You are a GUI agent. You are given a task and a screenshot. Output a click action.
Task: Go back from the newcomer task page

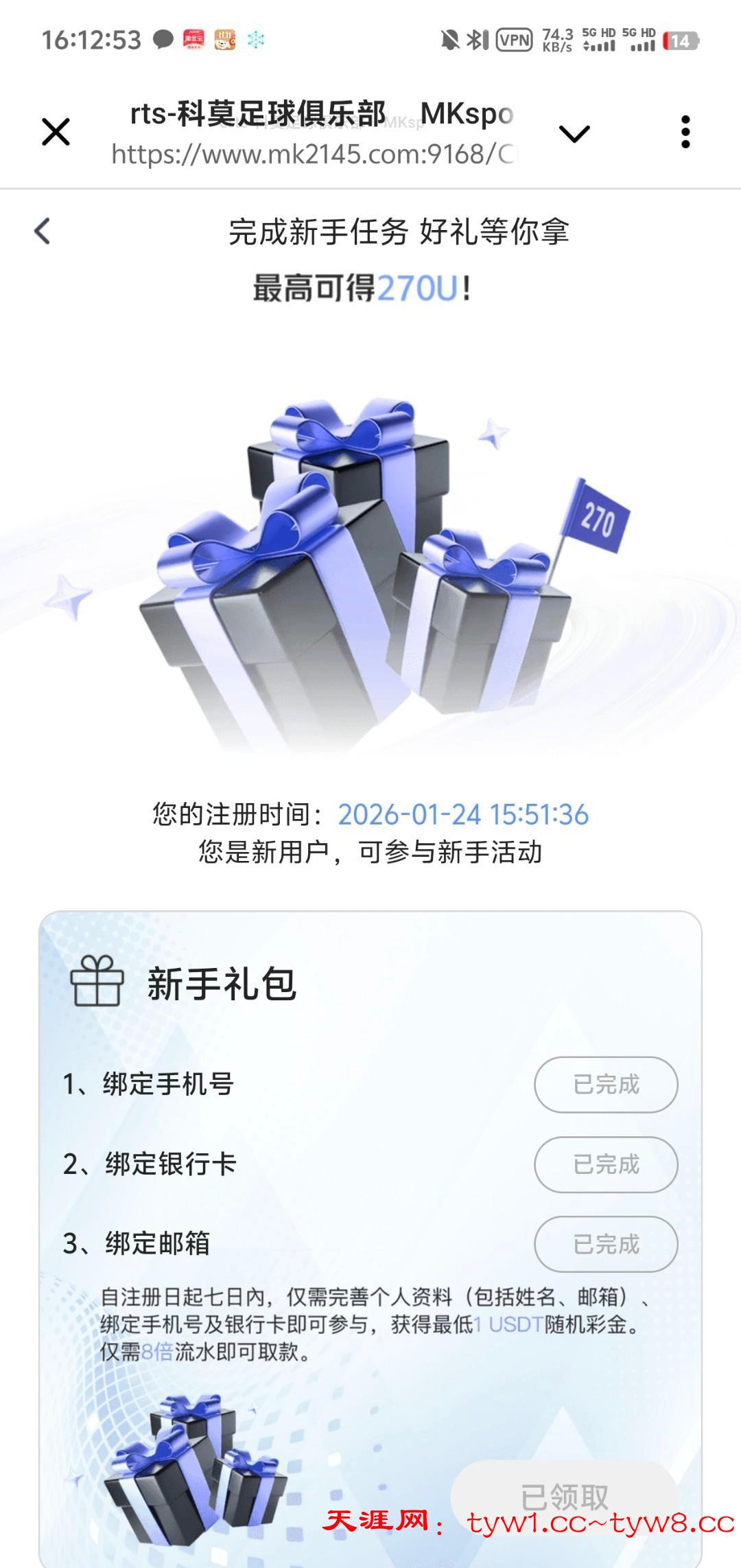(43, 231)
